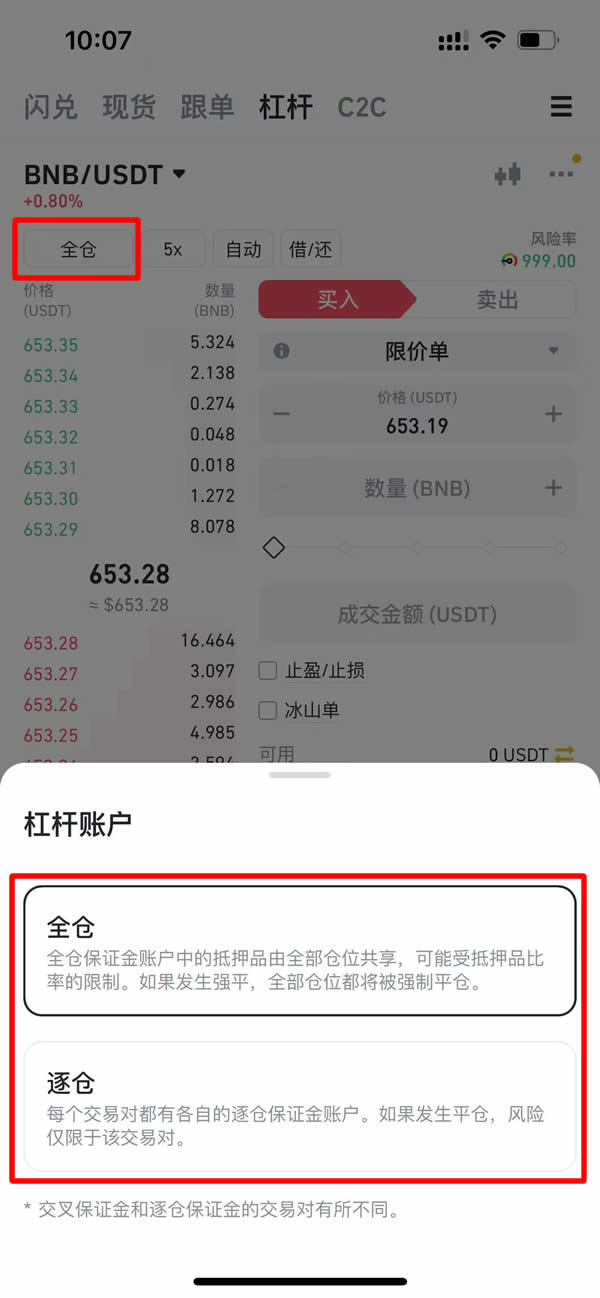Tap the 5x leverage button

tap(173, 249)
